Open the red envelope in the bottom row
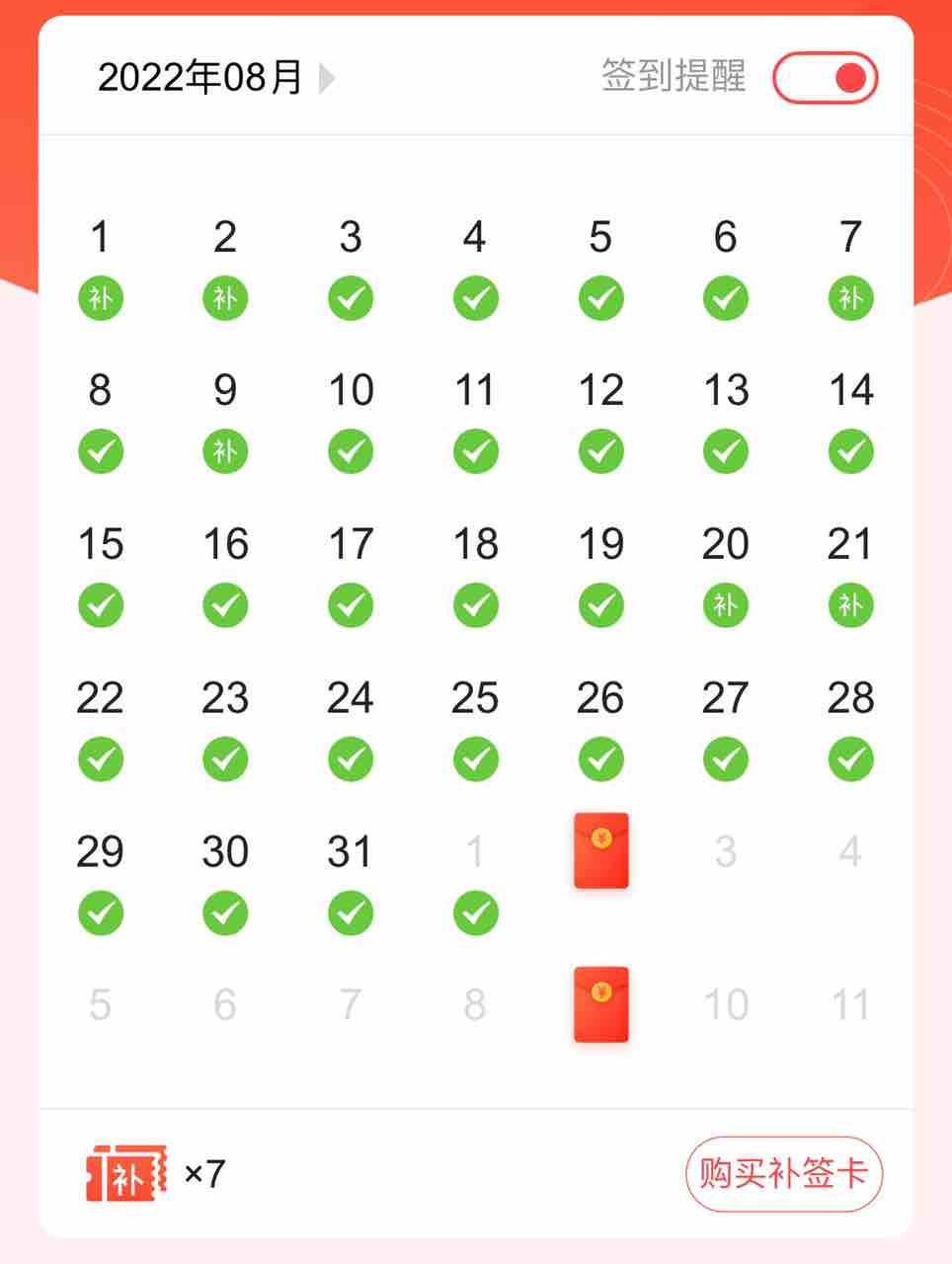This screenshot has width=952, height=1264. tap(601, 1004)
